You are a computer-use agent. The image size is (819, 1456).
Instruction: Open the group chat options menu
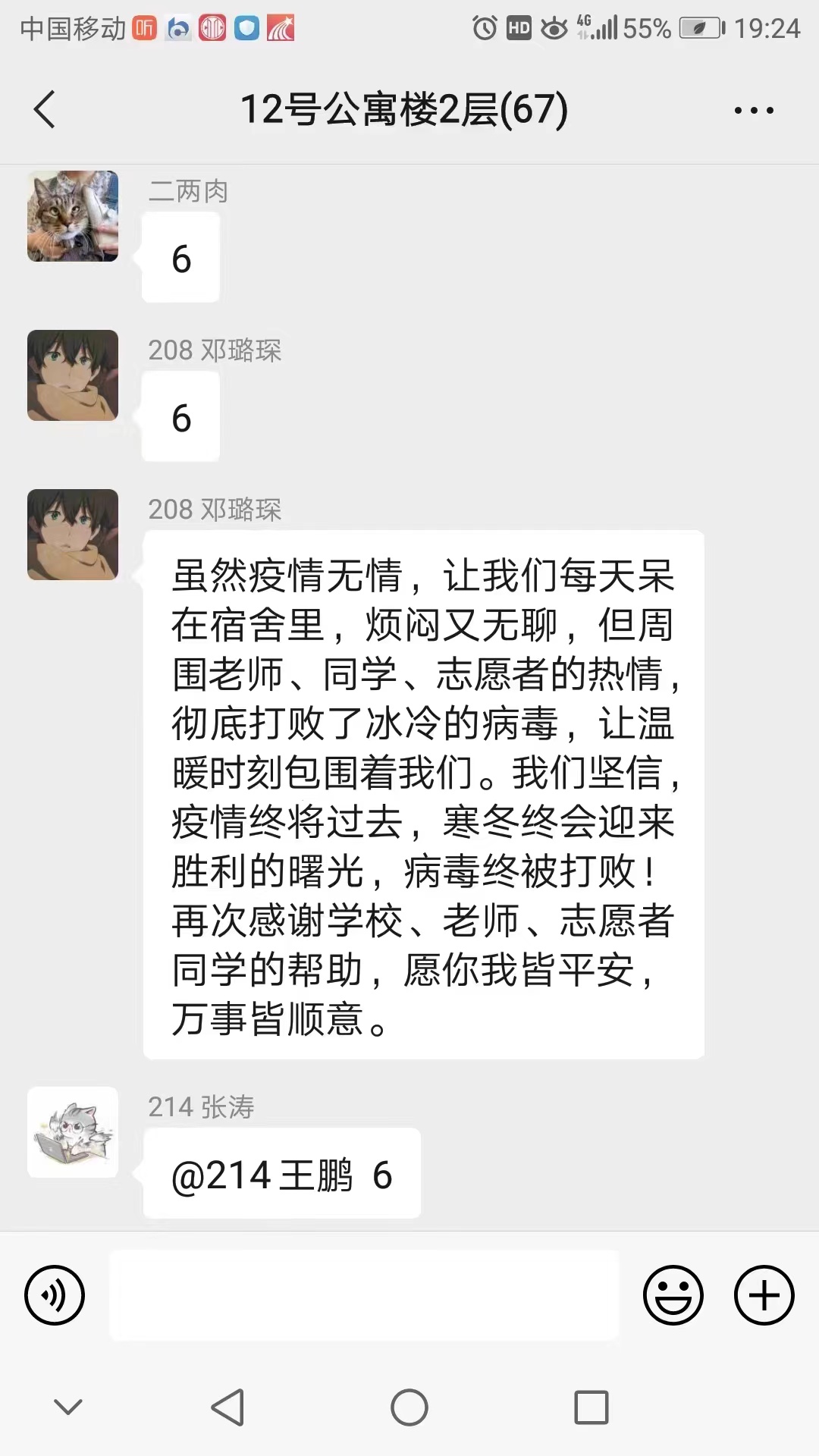coord(754,111)
